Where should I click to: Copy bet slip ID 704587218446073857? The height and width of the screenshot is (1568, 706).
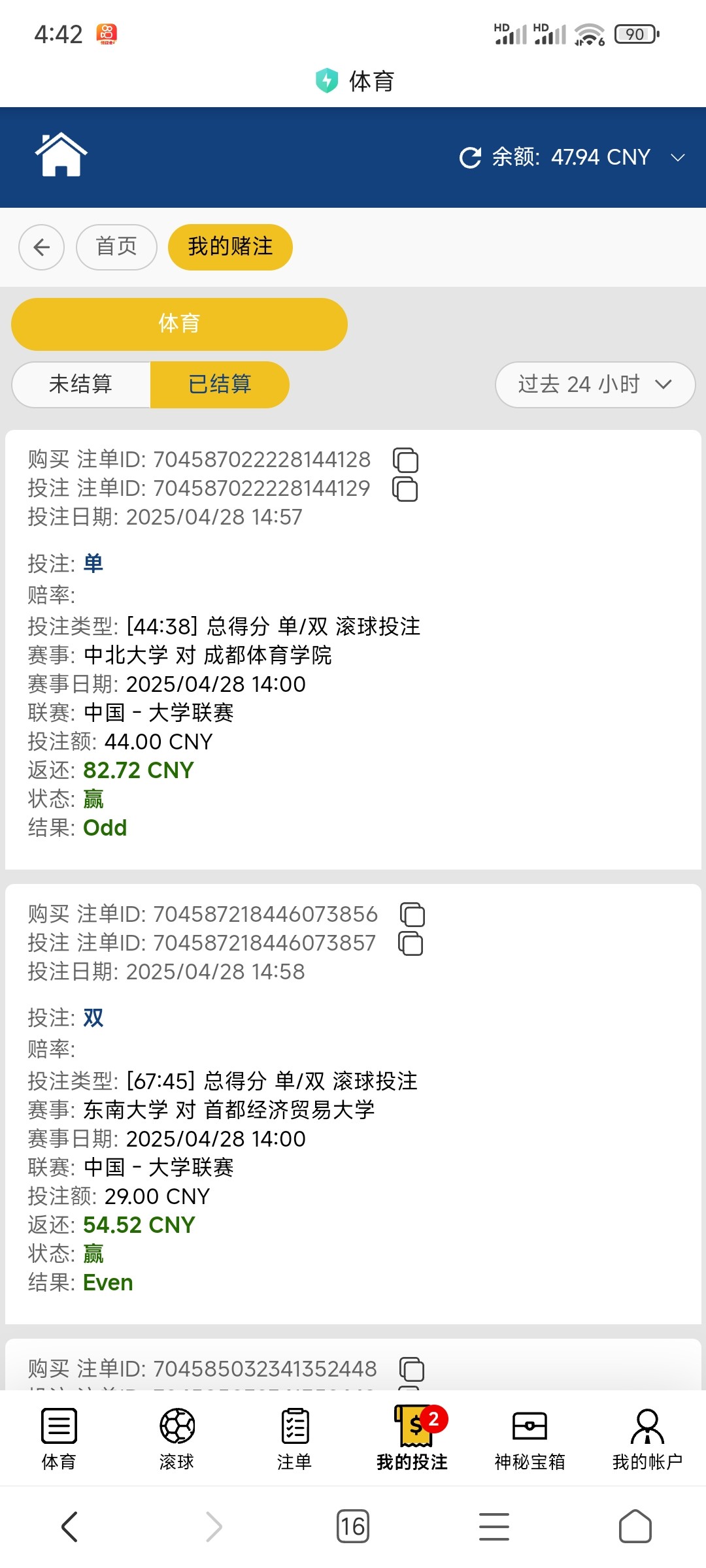(x=411, y=943)
